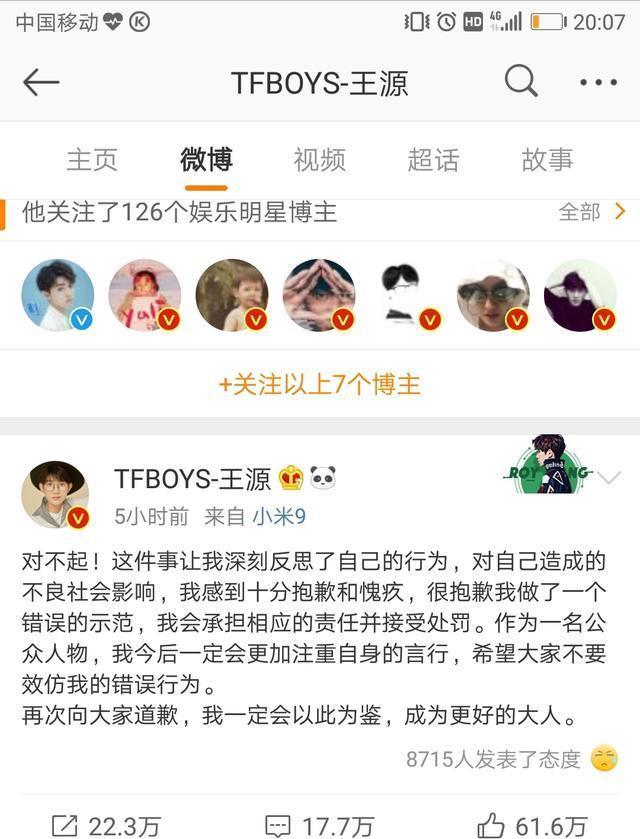View 8715人发表了态度 reactions

(493, 759)
